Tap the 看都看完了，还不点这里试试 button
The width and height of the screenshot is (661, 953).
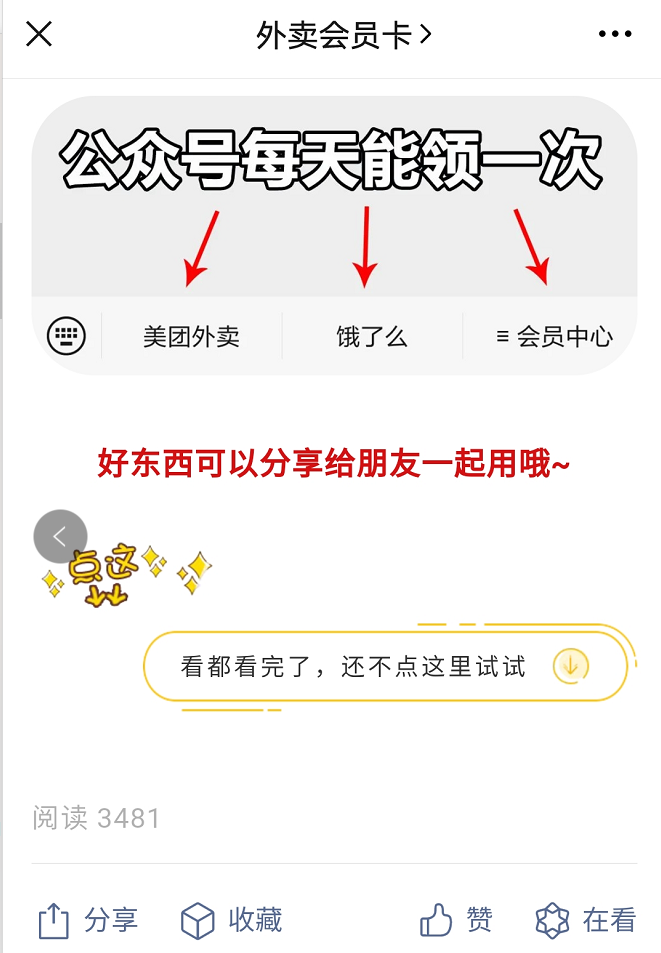[x=385, y=666]
